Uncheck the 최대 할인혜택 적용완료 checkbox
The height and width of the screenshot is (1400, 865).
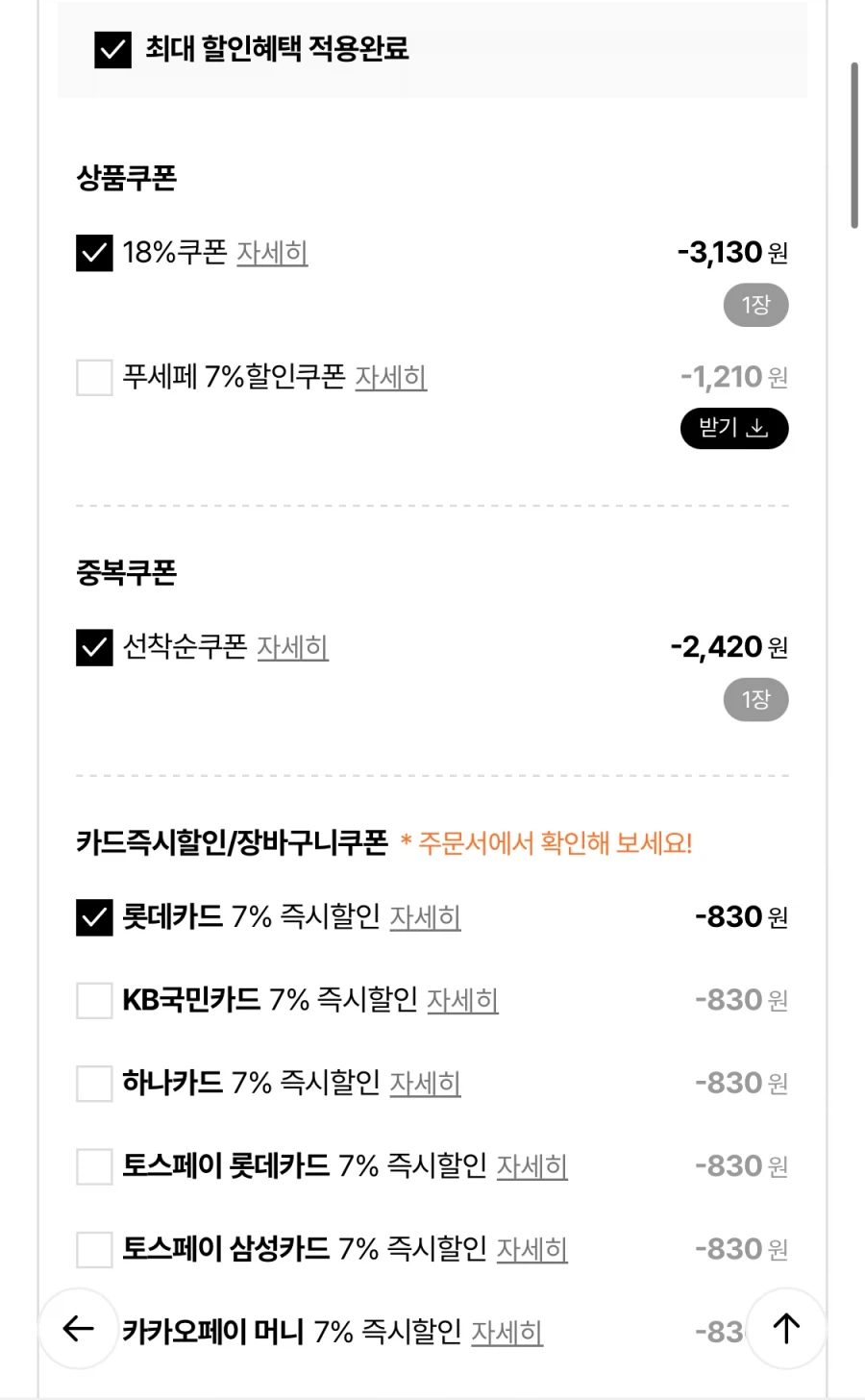111,51
